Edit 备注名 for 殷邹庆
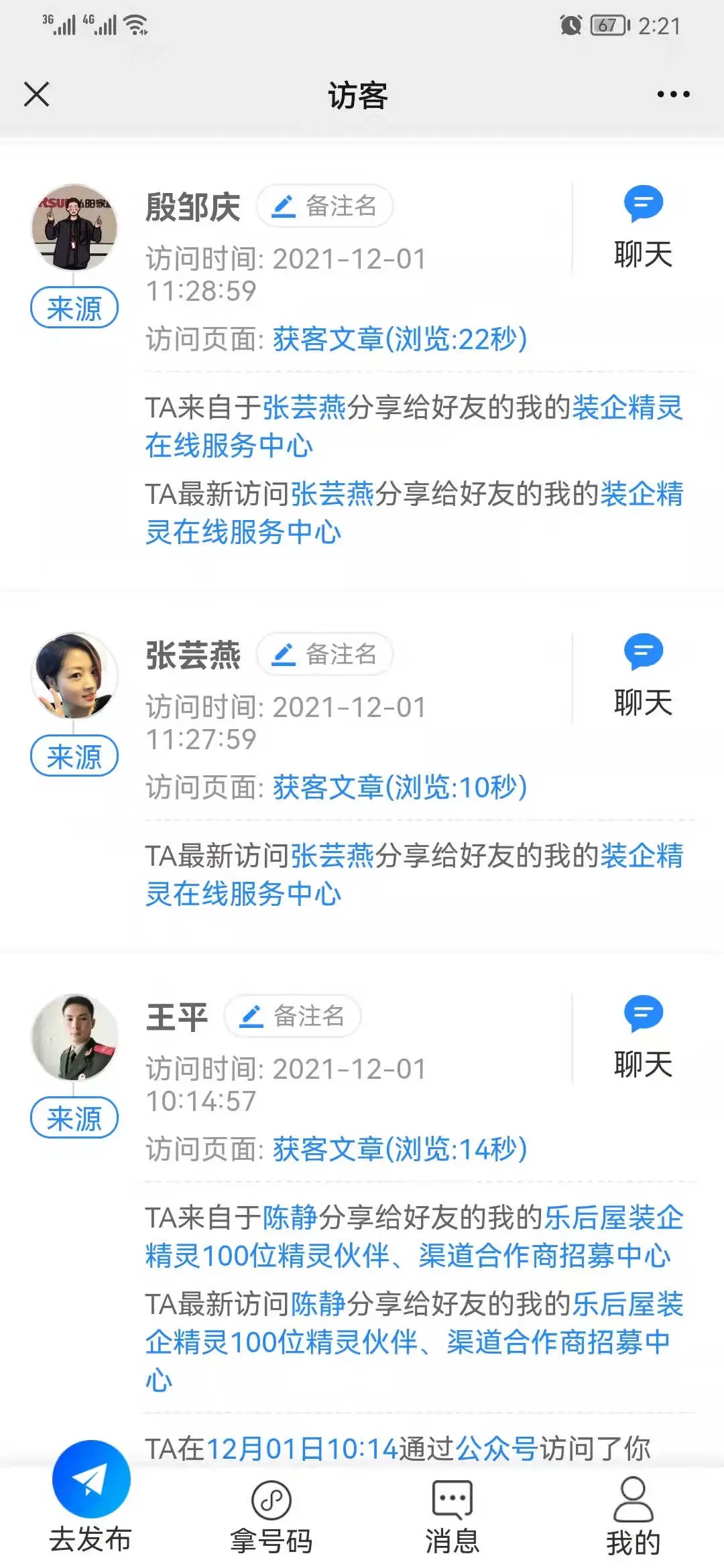Viewport: 724px width, 1568px height. [x=325, y=206]
